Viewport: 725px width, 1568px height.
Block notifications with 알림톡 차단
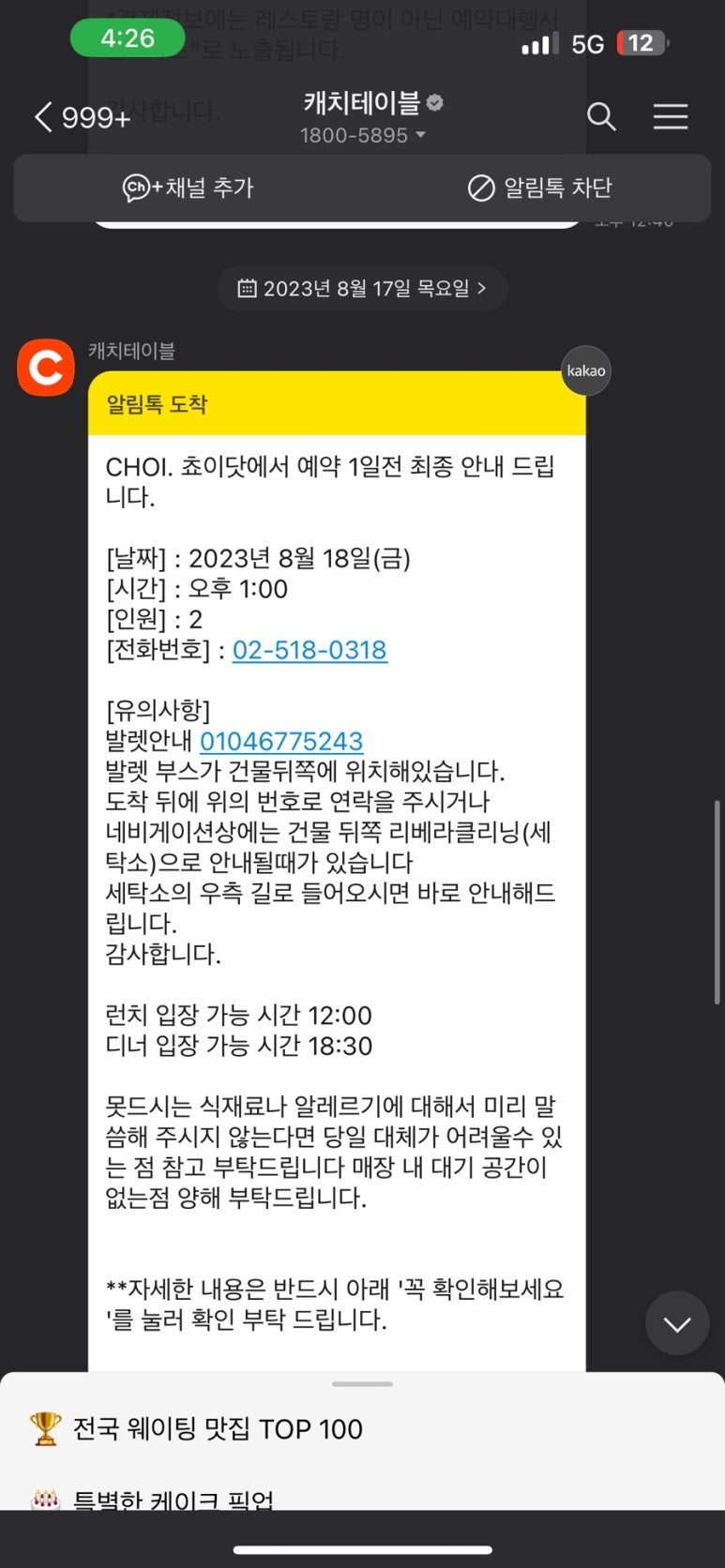point(539,188)
